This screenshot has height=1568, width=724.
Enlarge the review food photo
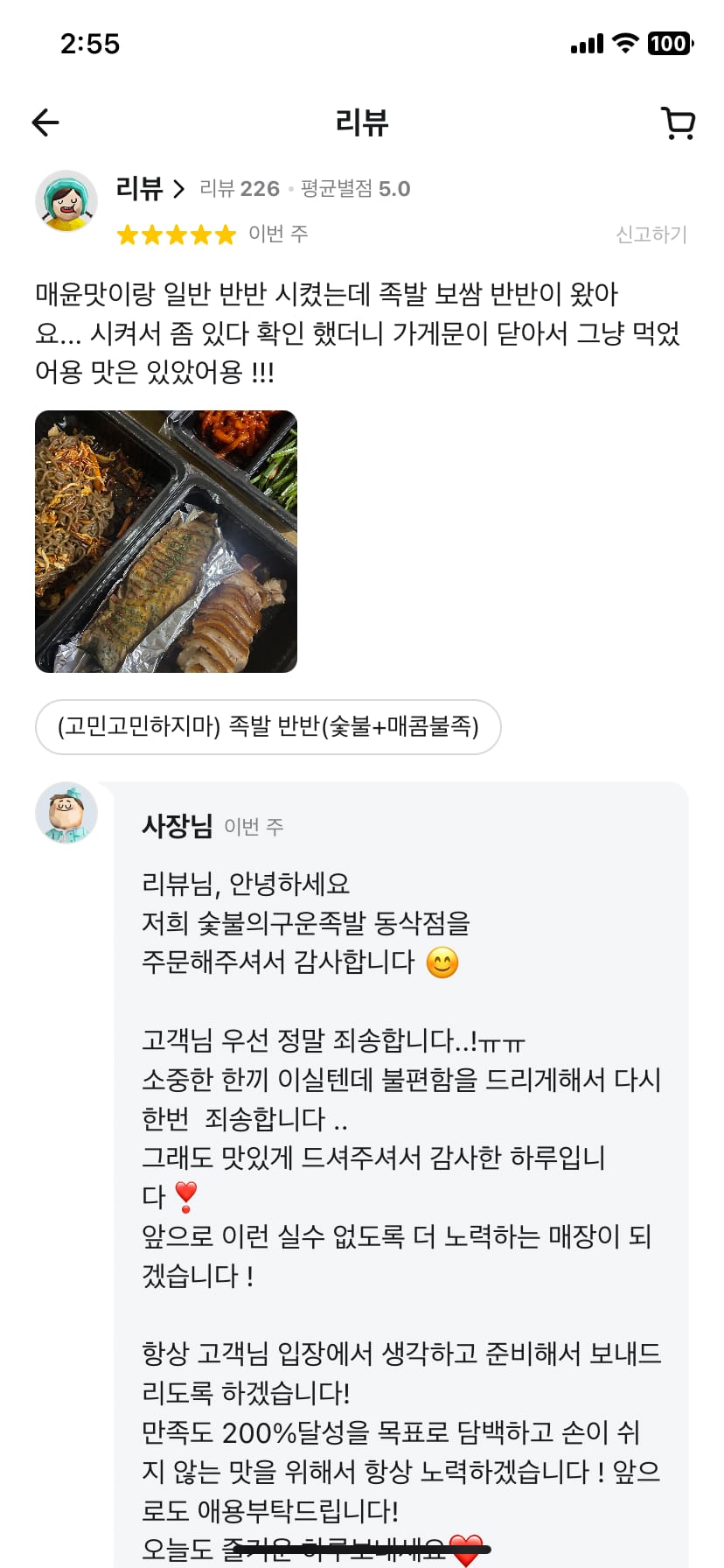point(166,542)
